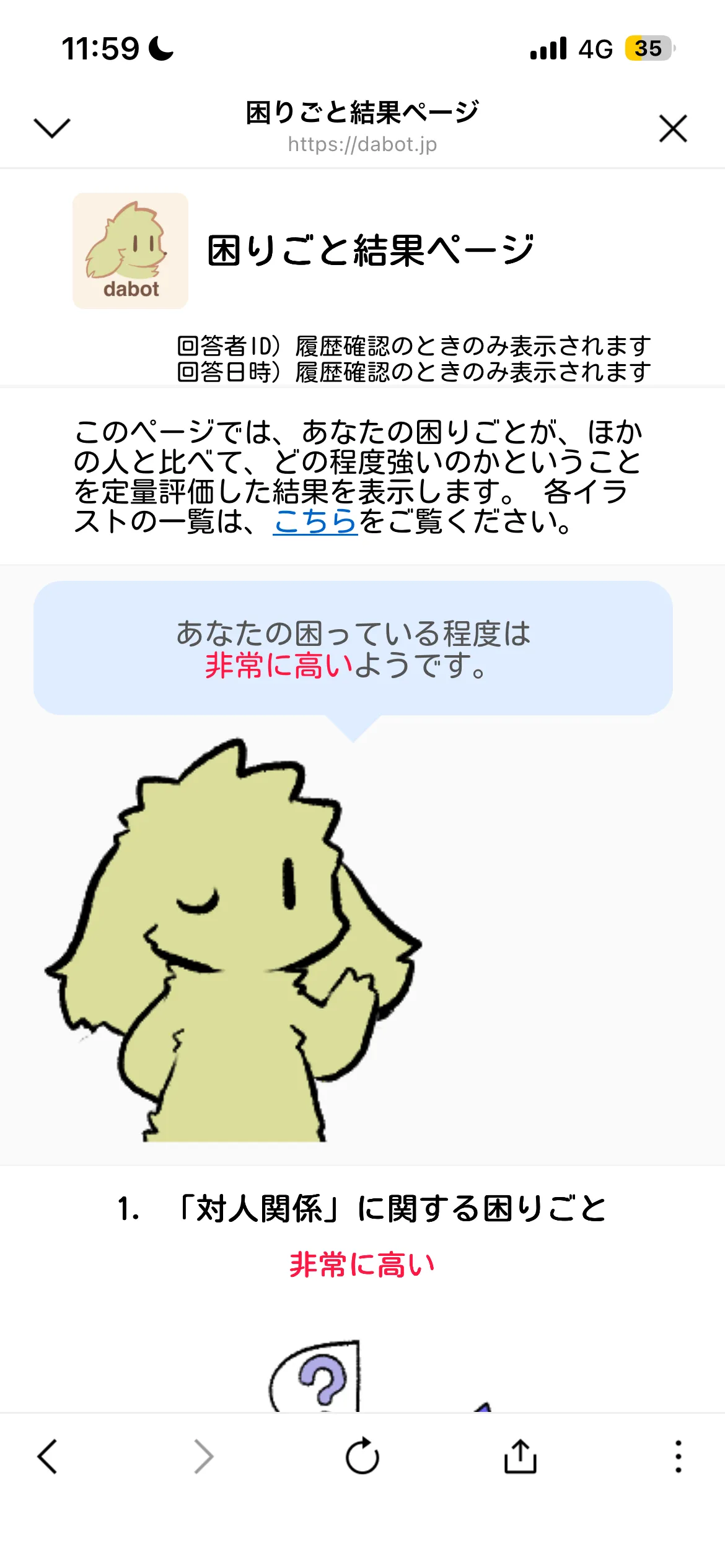
Task: Go back to the previous page
Action: tap(48, 1456)
